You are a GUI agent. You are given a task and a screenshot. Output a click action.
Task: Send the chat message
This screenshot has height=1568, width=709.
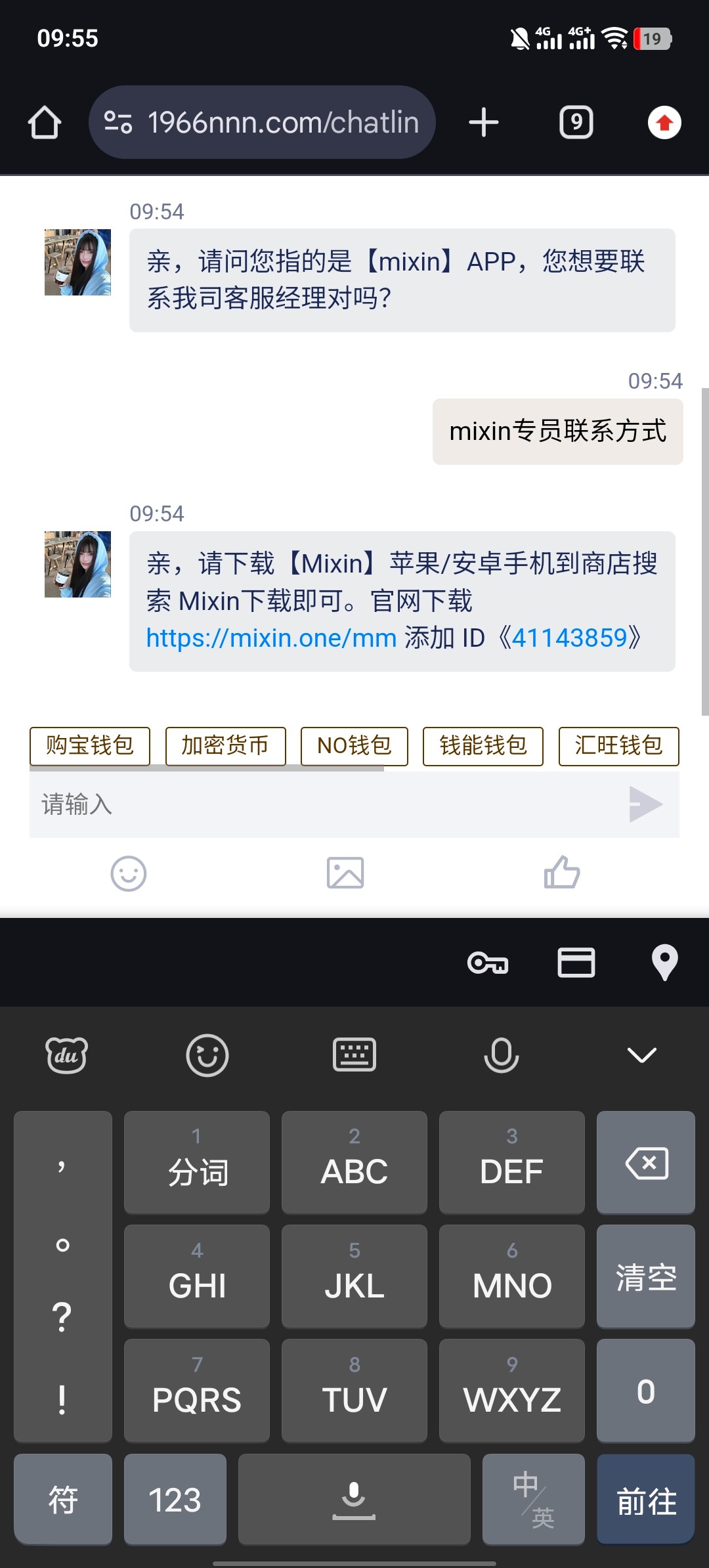[645, 804]
